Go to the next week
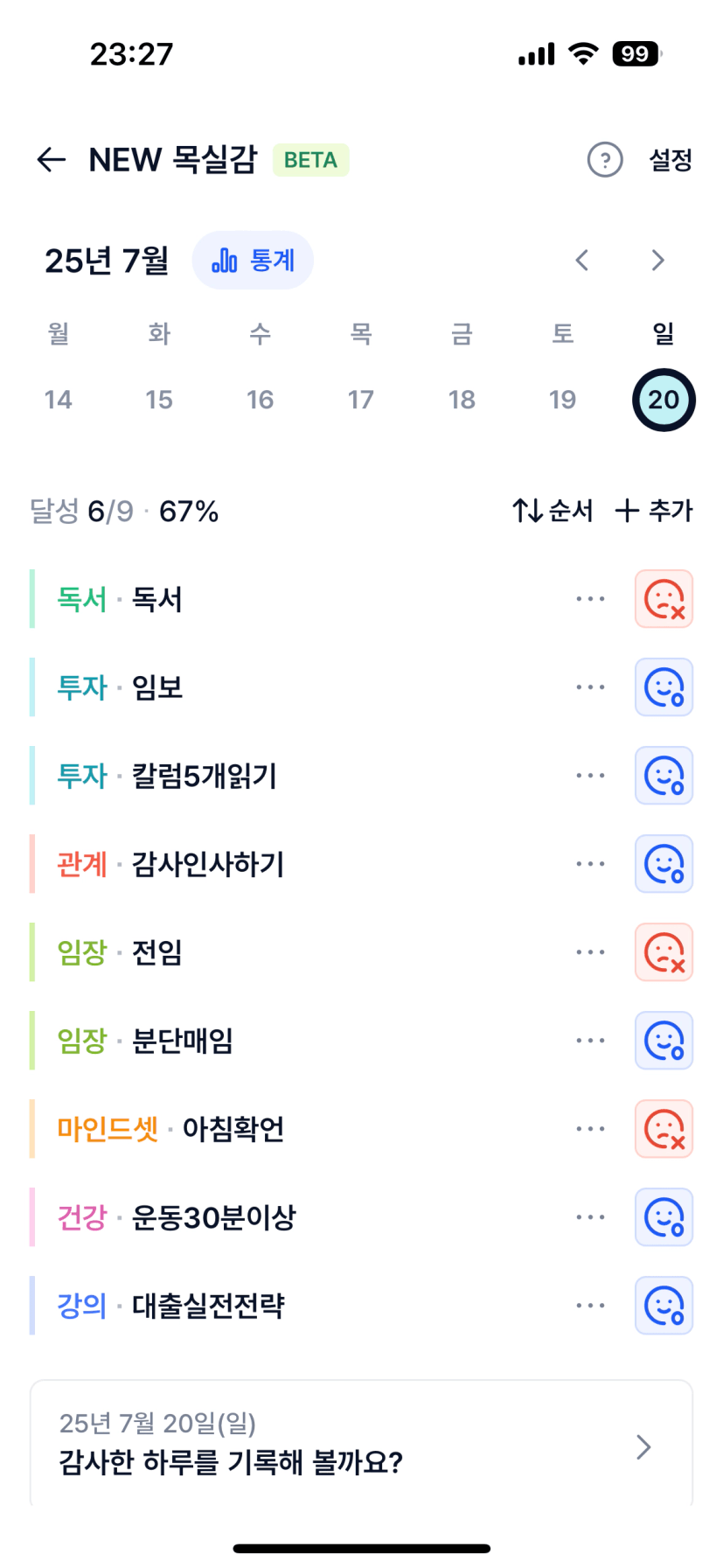The height and width of the screenshot is (1568, 723). [x=658, y=260]
